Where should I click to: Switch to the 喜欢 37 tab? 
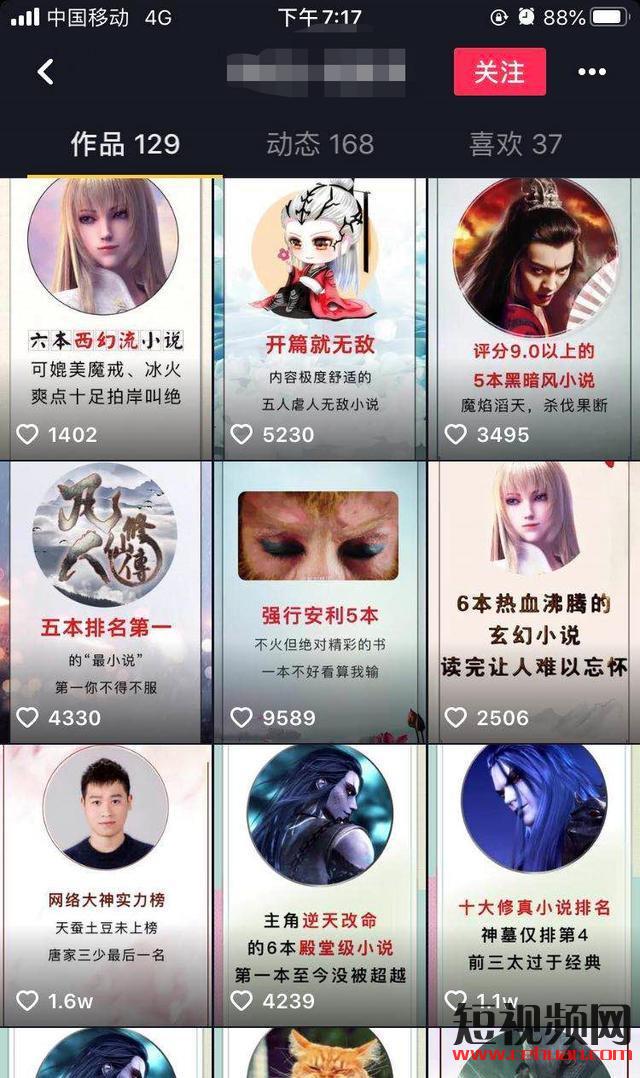point(516,144)
